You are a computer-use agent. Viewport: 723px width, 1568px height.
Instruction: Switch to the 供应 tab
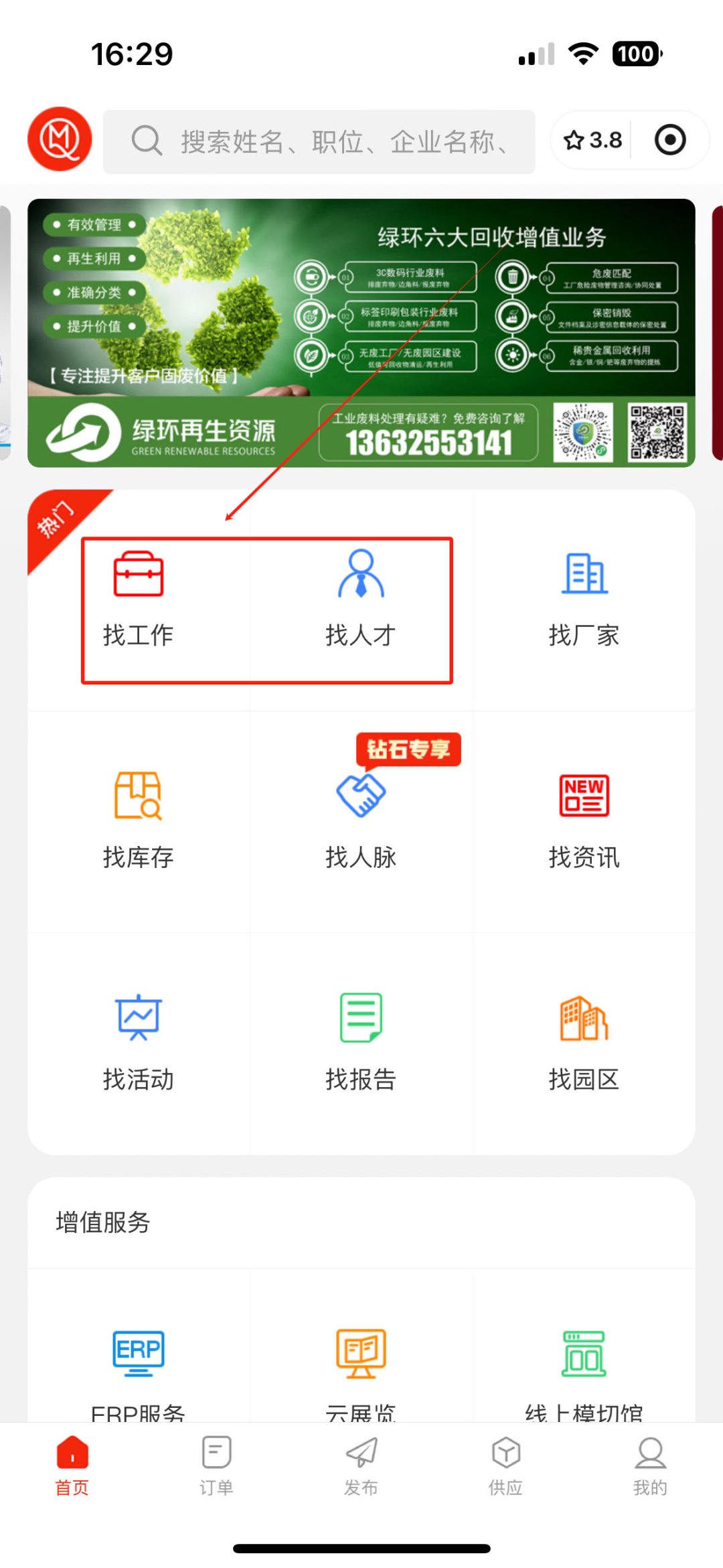[505, 1465]
